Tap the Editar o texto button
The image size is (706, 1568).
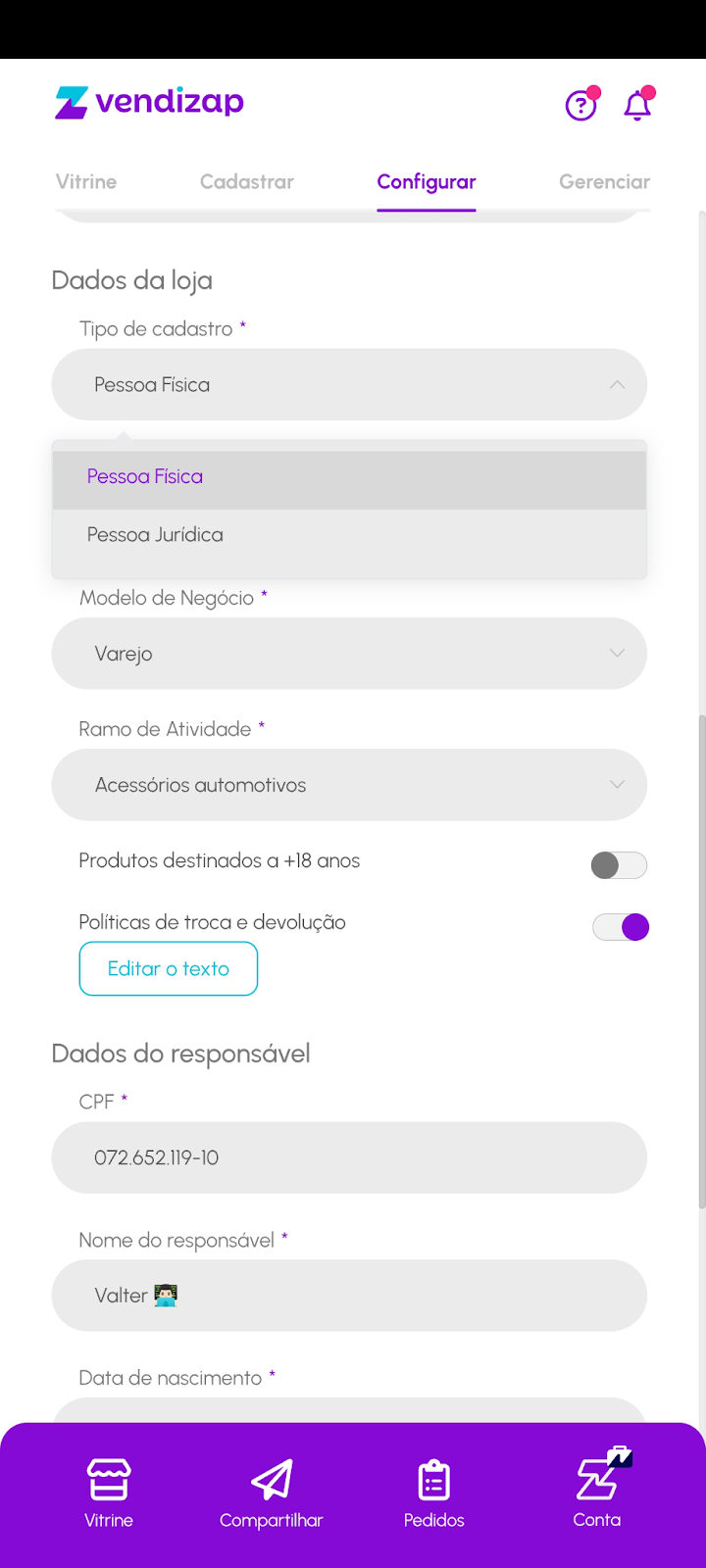point(169,969)
